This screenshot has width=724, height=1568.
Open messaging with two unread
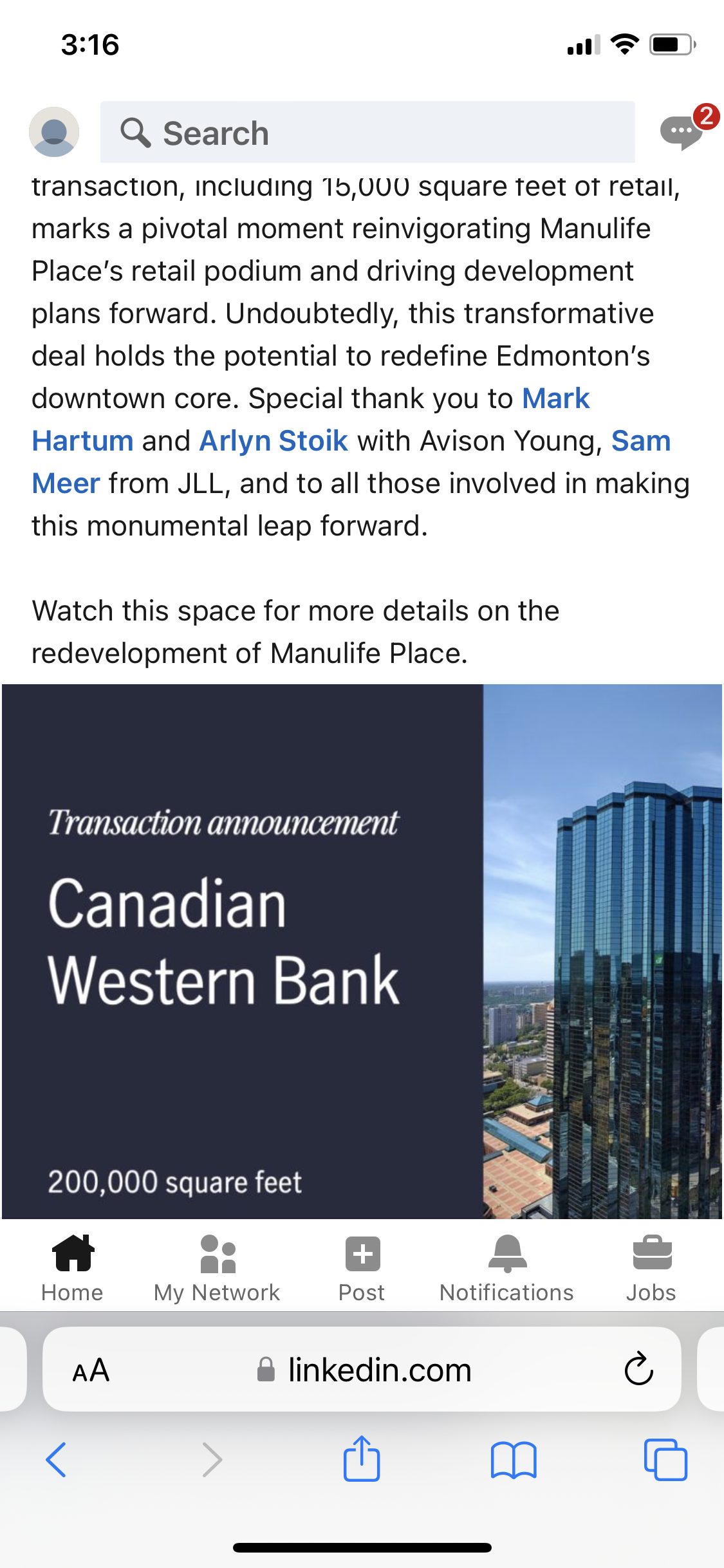(x=682, y=131)
